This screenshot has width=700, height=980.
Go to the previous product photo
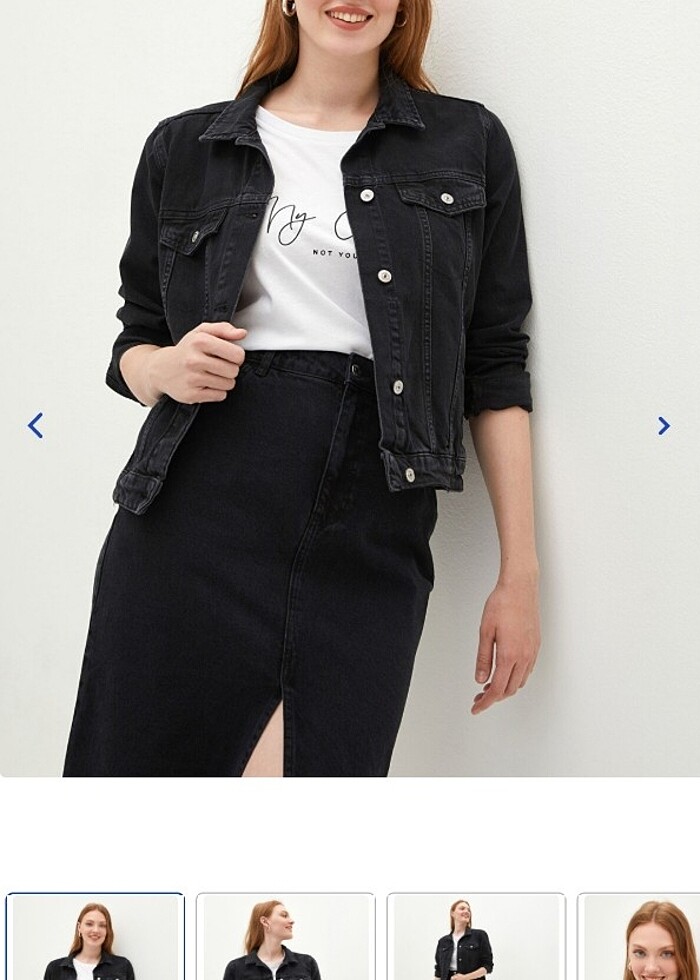[x=36, y=426]
